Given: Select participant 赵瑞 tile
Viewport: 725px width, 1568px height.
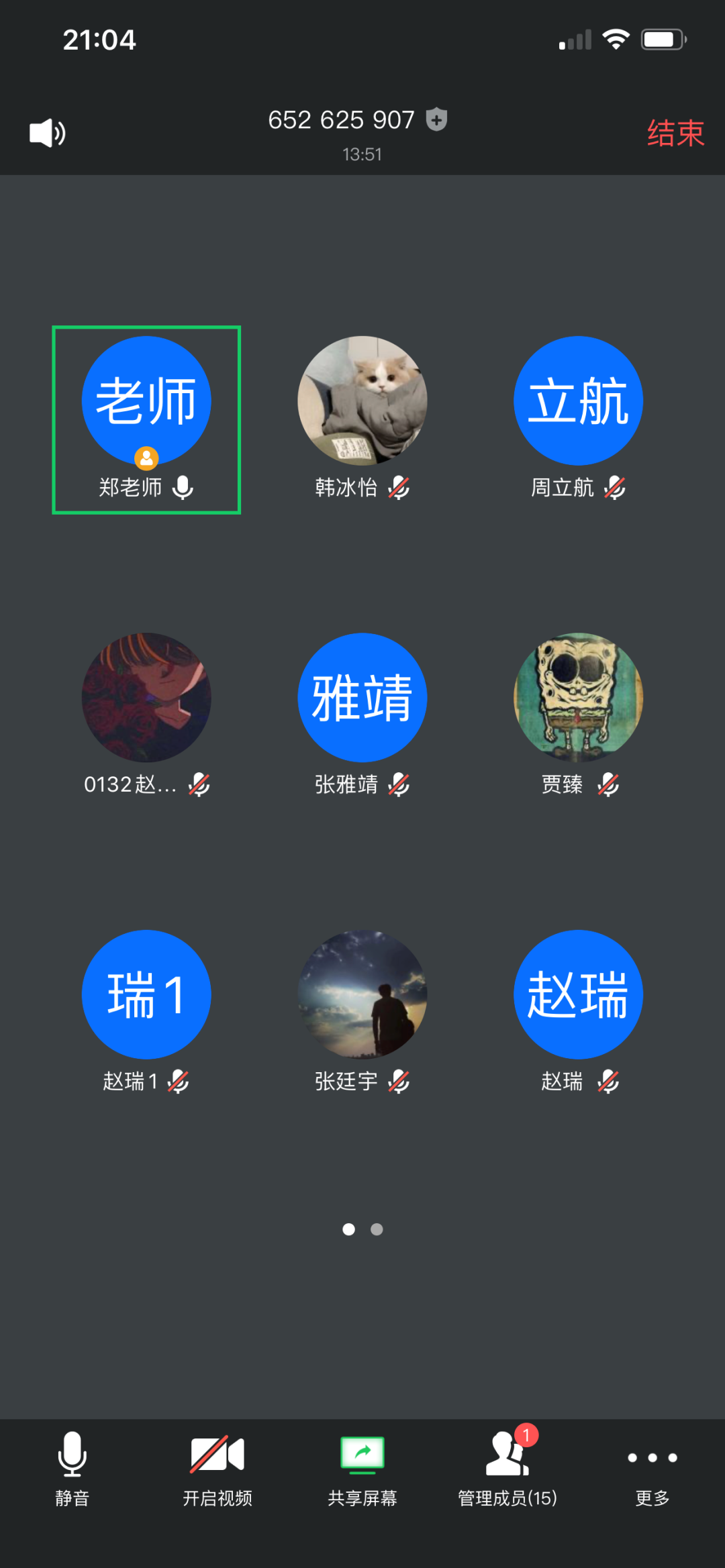Looking at the screenshot, I should click(578, 994).
